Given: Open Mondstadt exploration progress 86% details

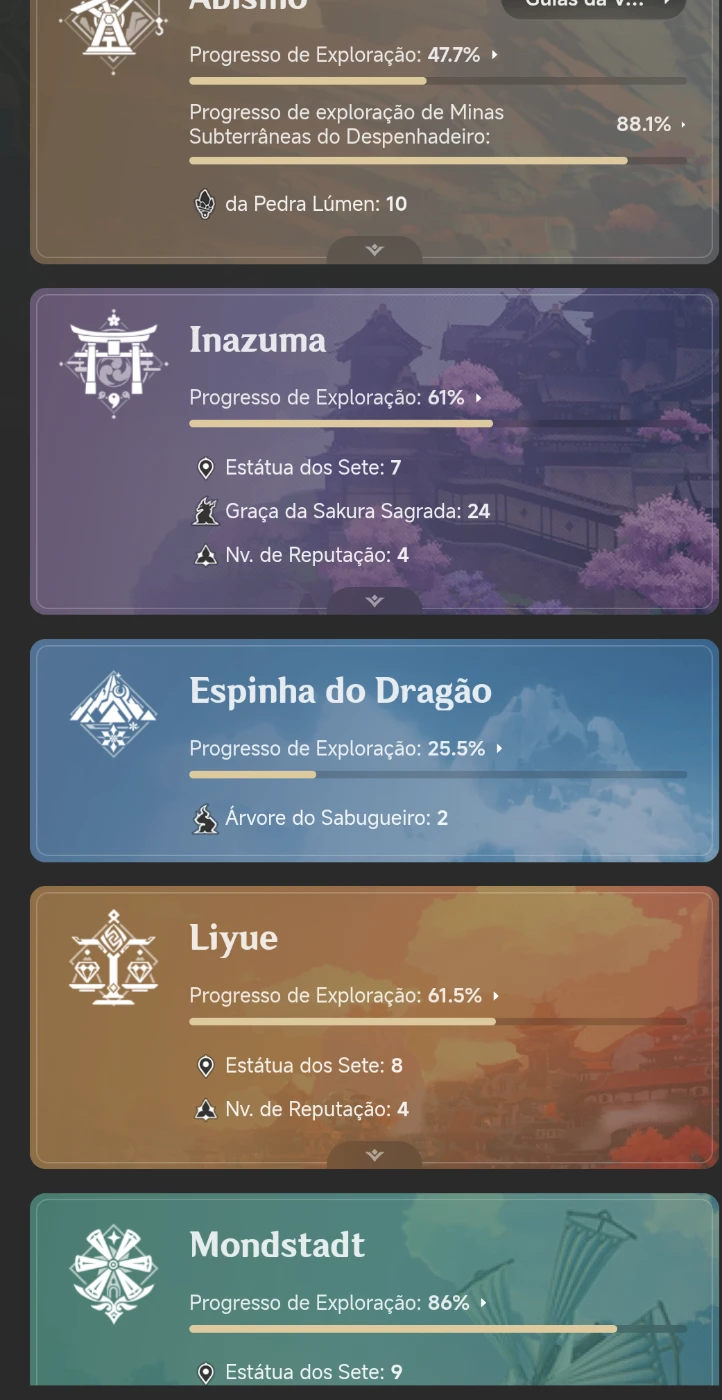Looking at the screenshot, I should [x=337, y=1303].
